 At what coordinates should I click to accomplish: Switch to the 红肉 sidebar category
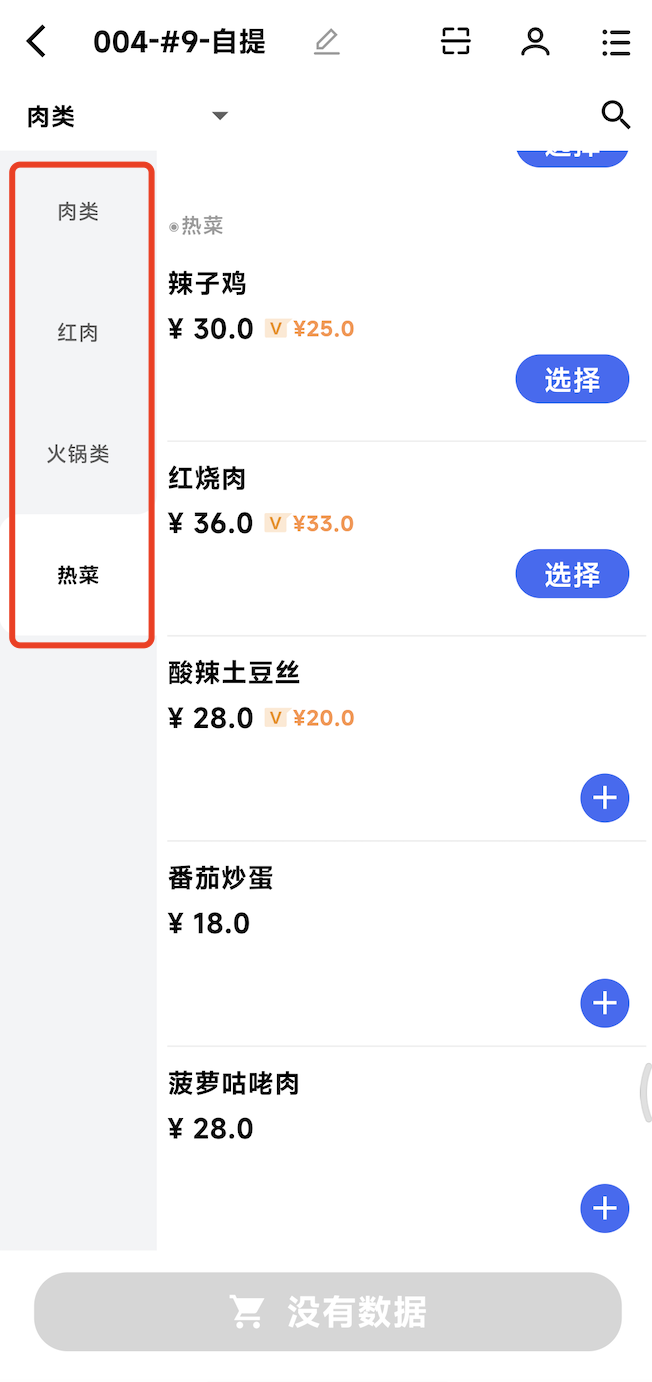[78, 333]
